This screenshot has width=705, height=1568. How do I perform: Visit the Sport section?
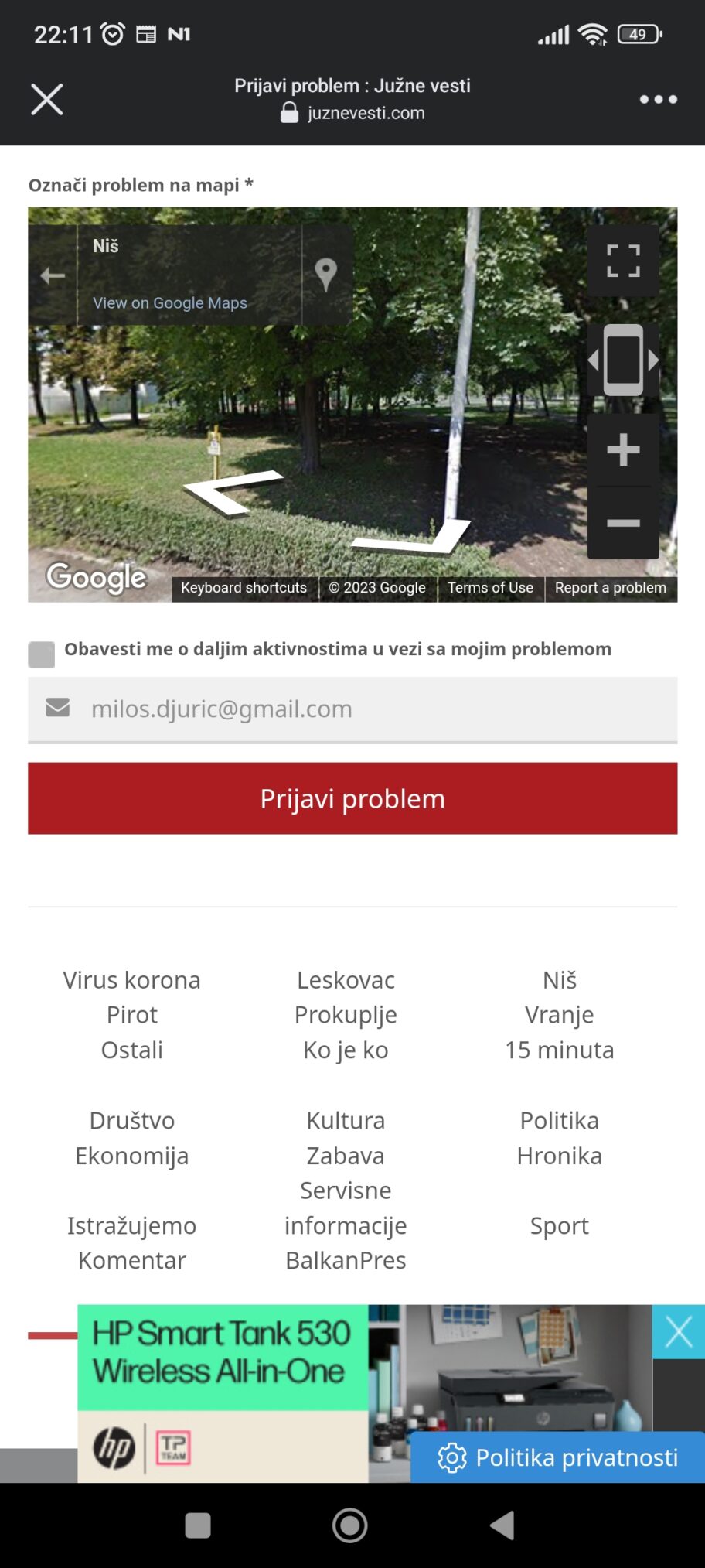pyautogui.click(x=560, y=1225)
